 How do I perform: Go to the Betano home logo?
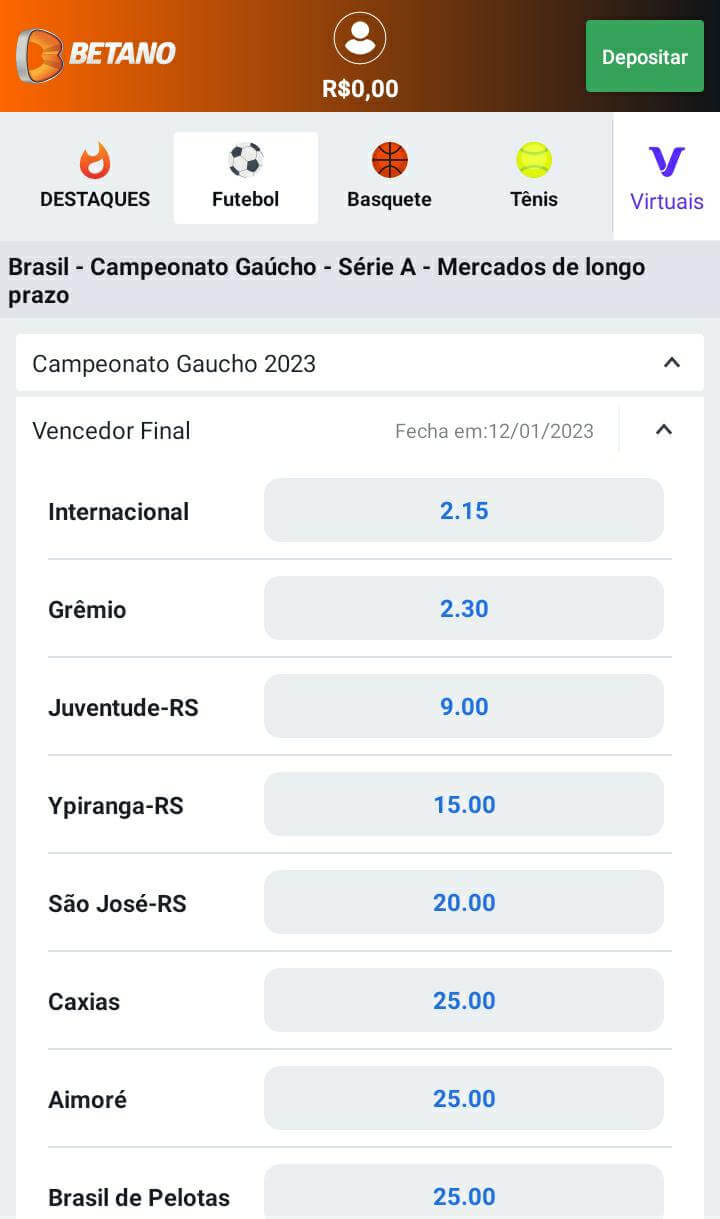(96, 54)
